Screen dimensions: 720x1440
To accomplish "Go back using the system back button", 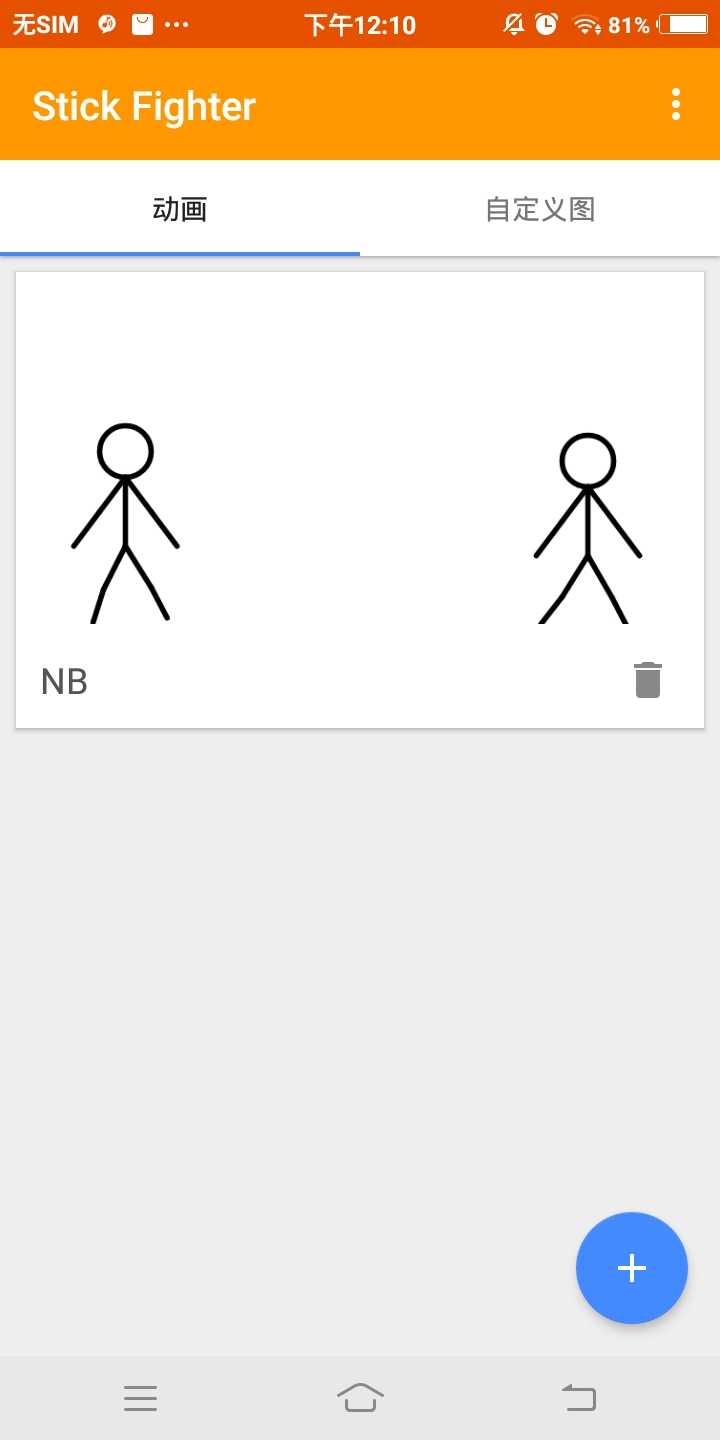I will 579,1397.
